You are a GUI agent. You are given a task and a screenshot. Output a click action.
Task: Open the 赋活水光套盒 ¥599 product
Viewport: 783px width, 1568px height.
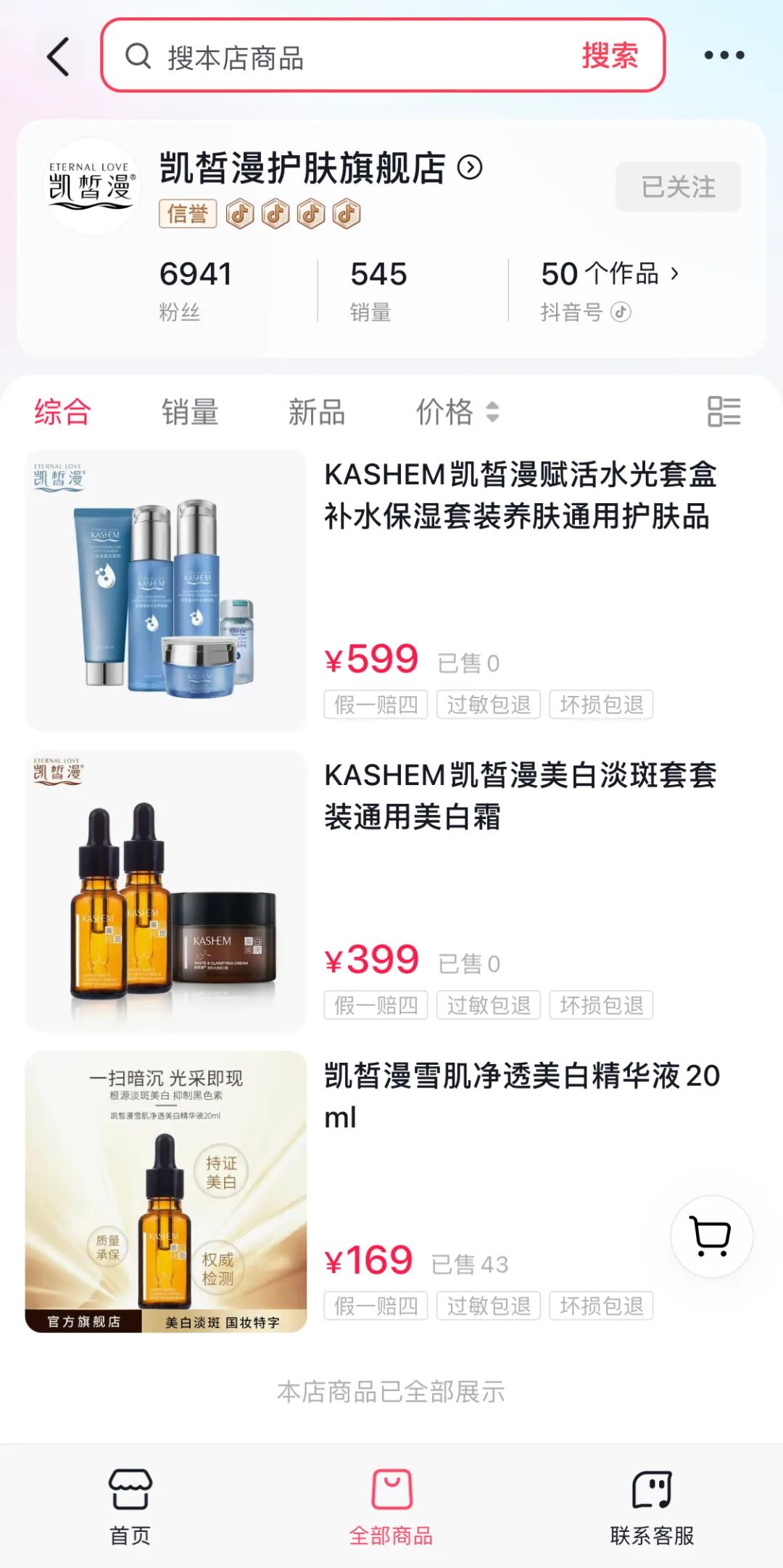click(519, 497)
